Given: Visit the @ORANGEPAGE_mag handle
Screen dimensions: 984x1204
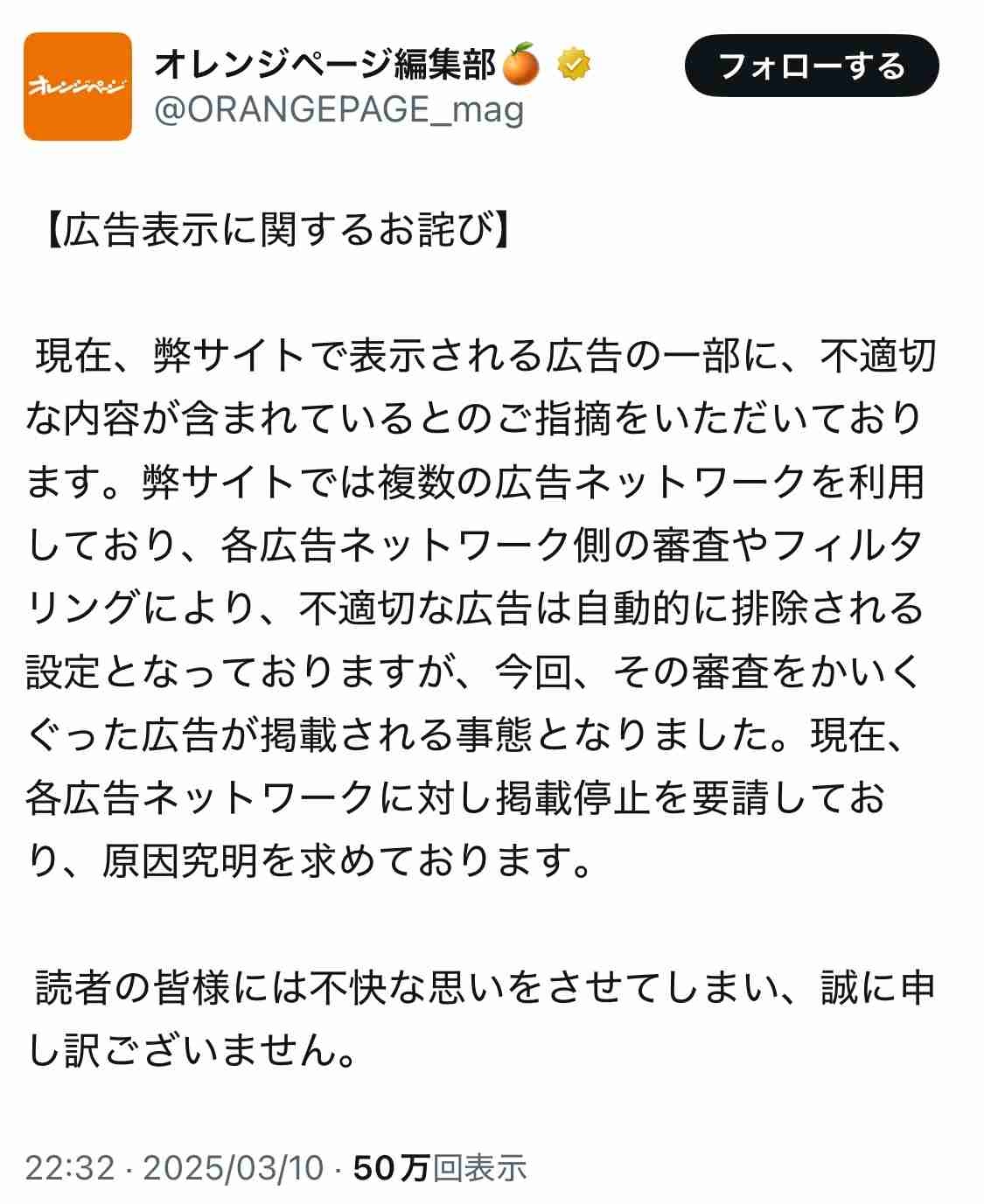Looking at the screenshot, I should [338, 110].
